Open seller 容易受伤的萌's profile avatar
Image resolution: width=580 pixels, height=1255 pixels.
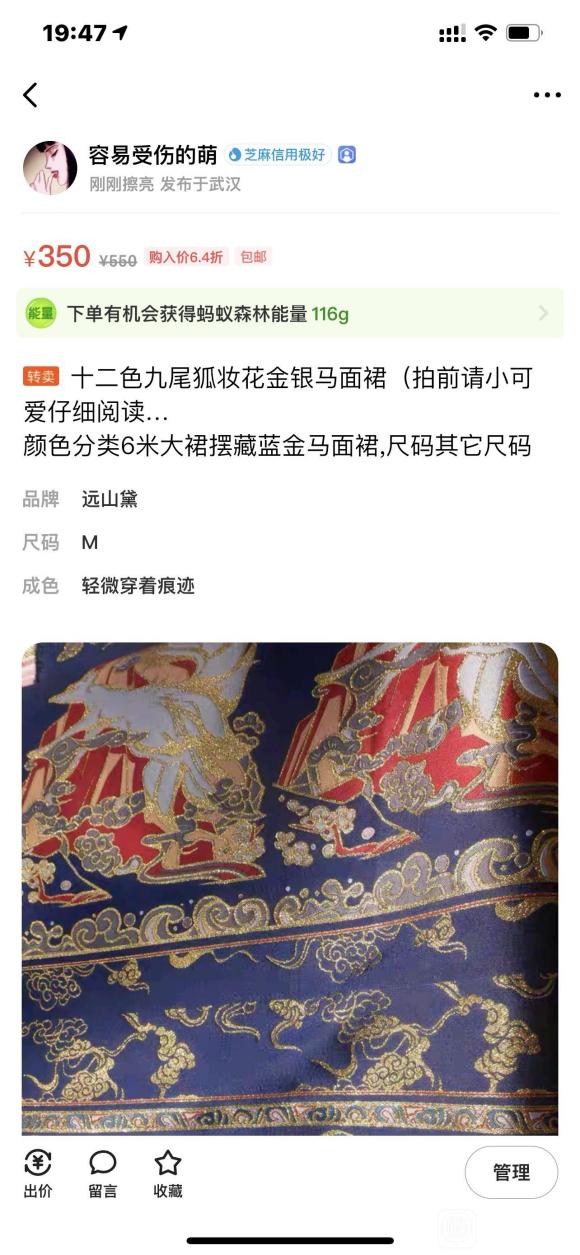point(50,167)
